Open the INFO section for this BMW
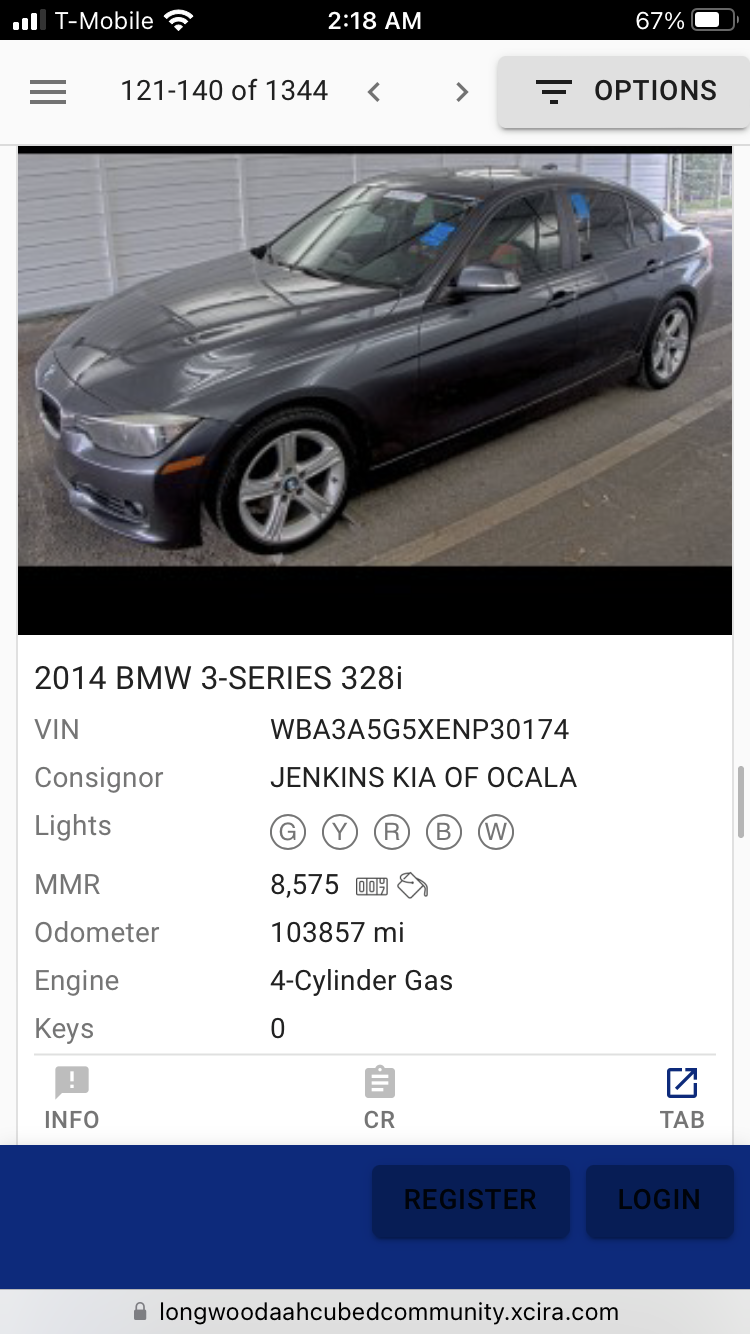Image resolution: width=750 pixels, height=1334 pixels. (x=72, y=1098)
